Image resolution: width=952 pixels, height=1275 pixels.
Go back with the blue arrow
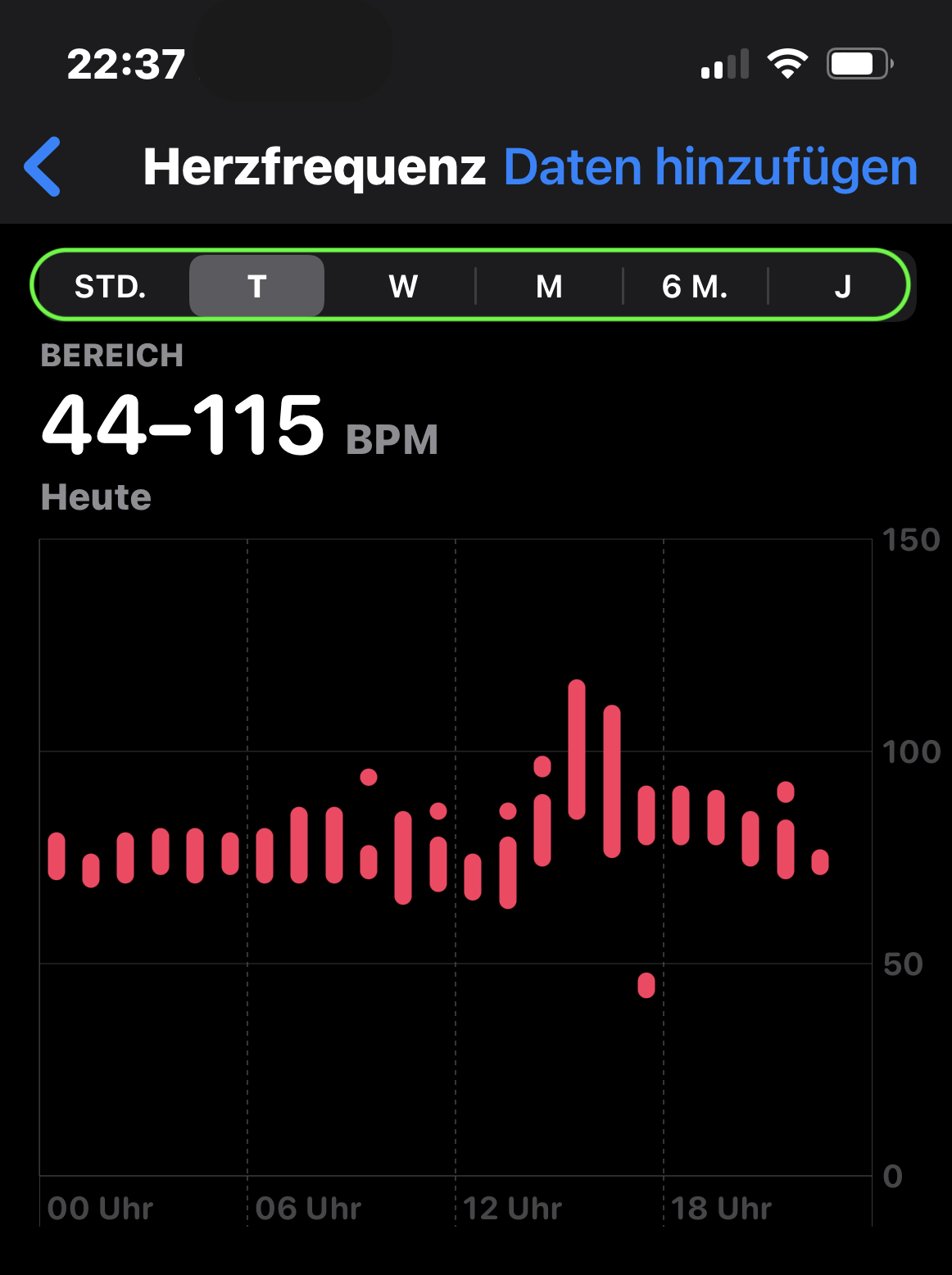click(43, 167)
